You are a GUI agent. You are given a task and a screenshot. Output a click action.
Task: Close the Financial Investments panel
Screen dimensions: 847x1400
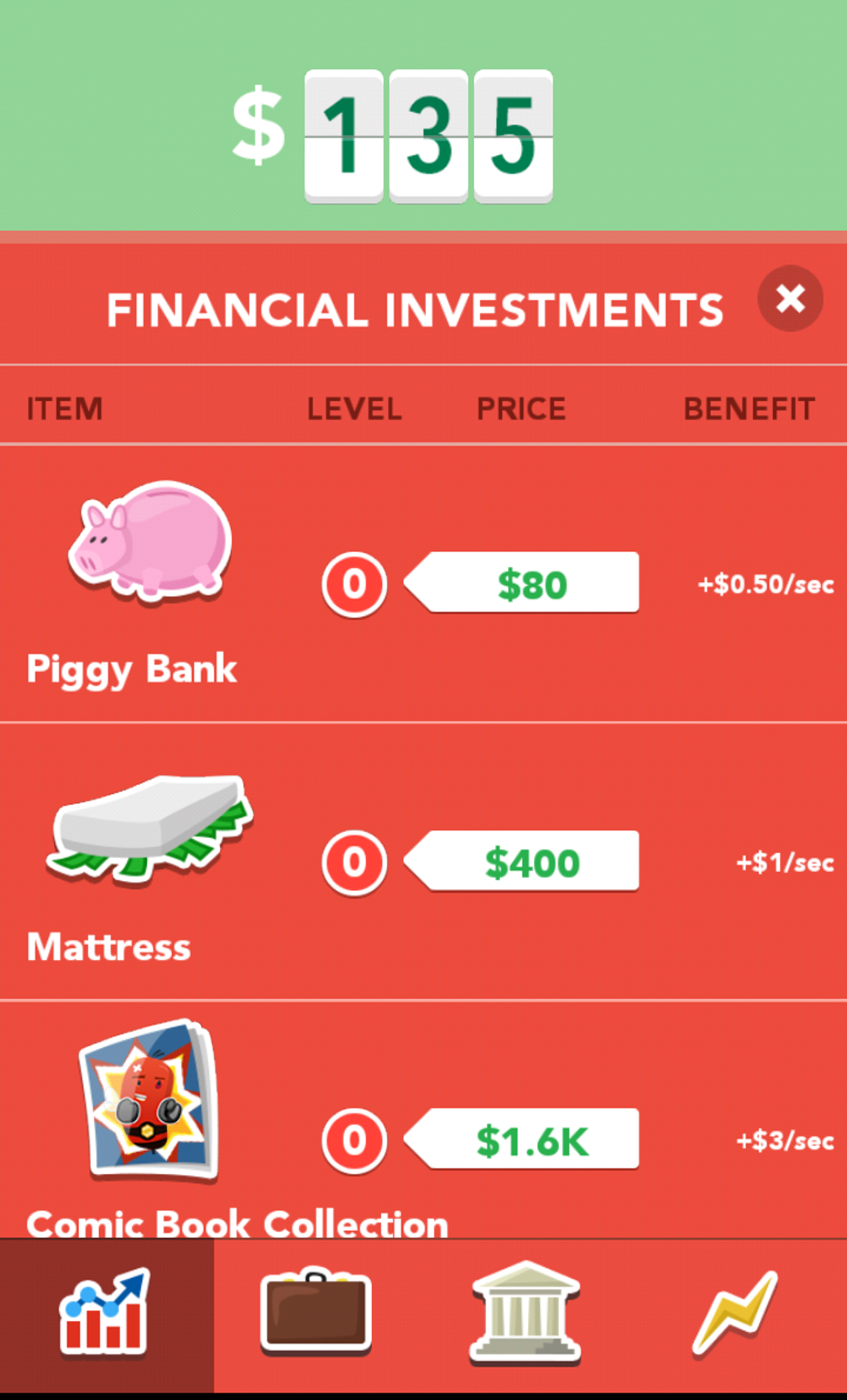pyautogui.click(x=790, y=299)
